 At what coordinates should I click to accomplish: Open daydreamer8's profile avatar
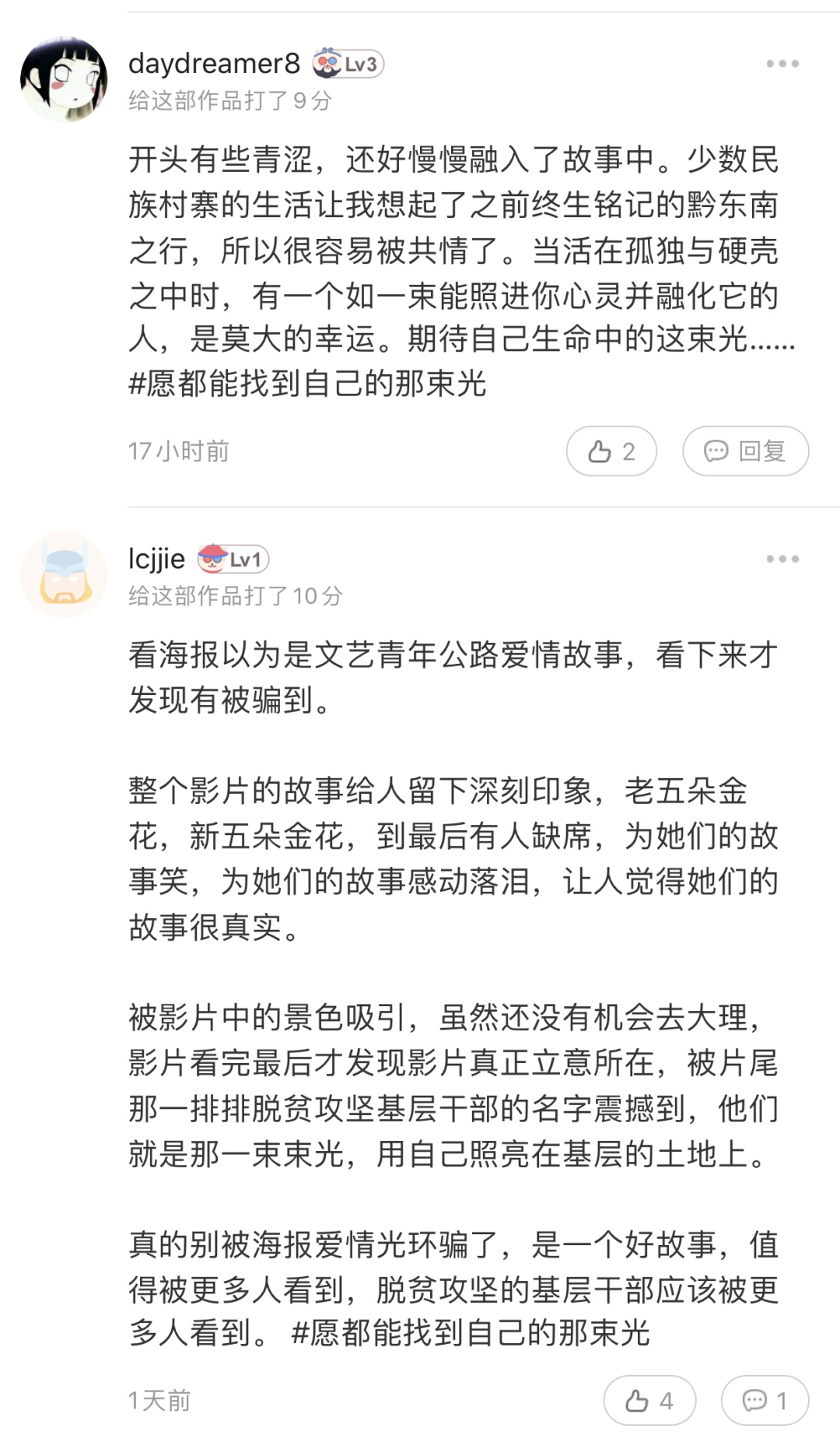coord(64,79)
